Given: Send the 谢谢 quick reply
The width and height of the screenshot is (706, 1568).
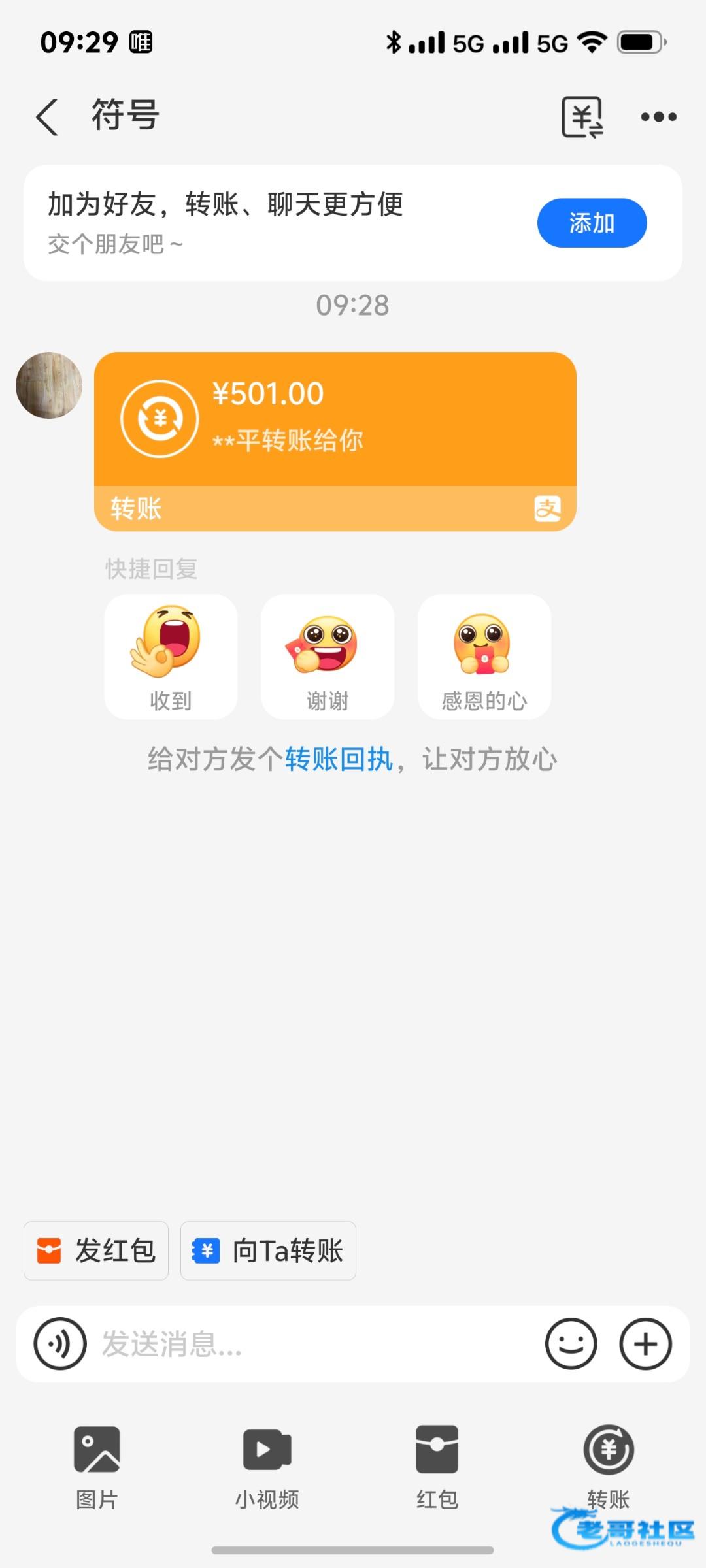Looking at the screenshot, I should pyautogui.click(x=328, y=656).
